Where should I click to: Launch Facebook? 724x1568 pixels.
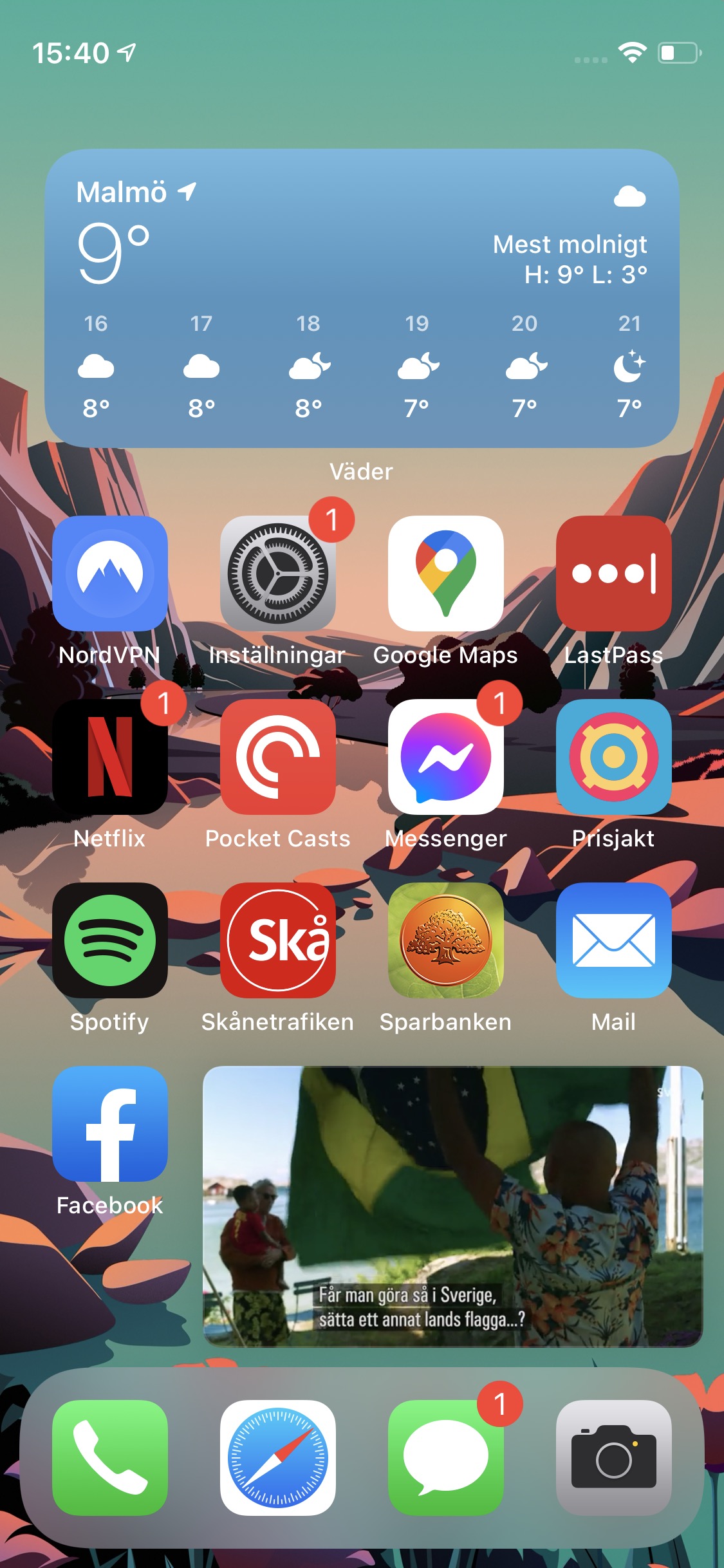pos(110,1123)
